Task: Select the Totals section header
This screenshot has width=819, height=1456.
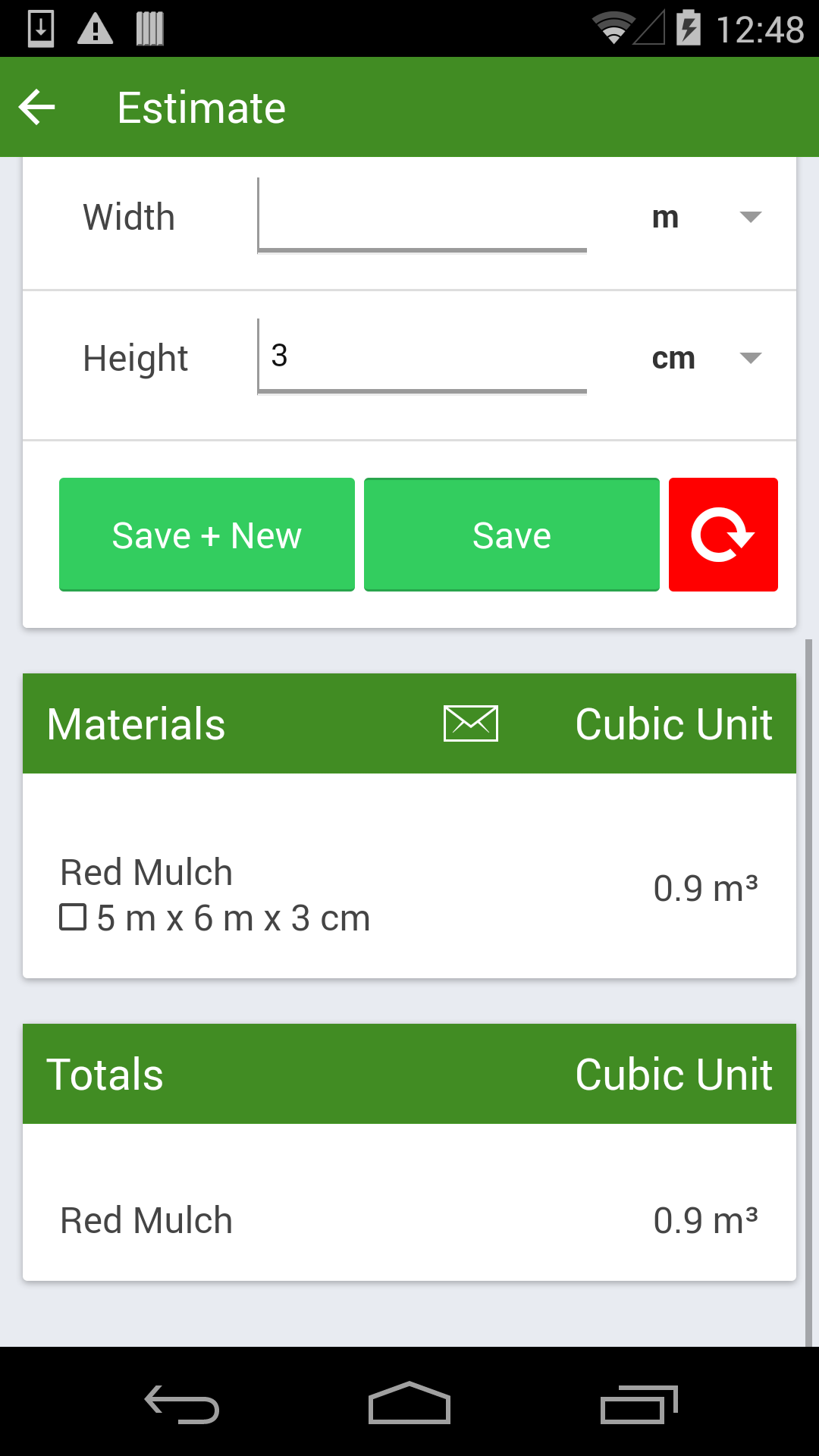Action: click(105, 1073)
